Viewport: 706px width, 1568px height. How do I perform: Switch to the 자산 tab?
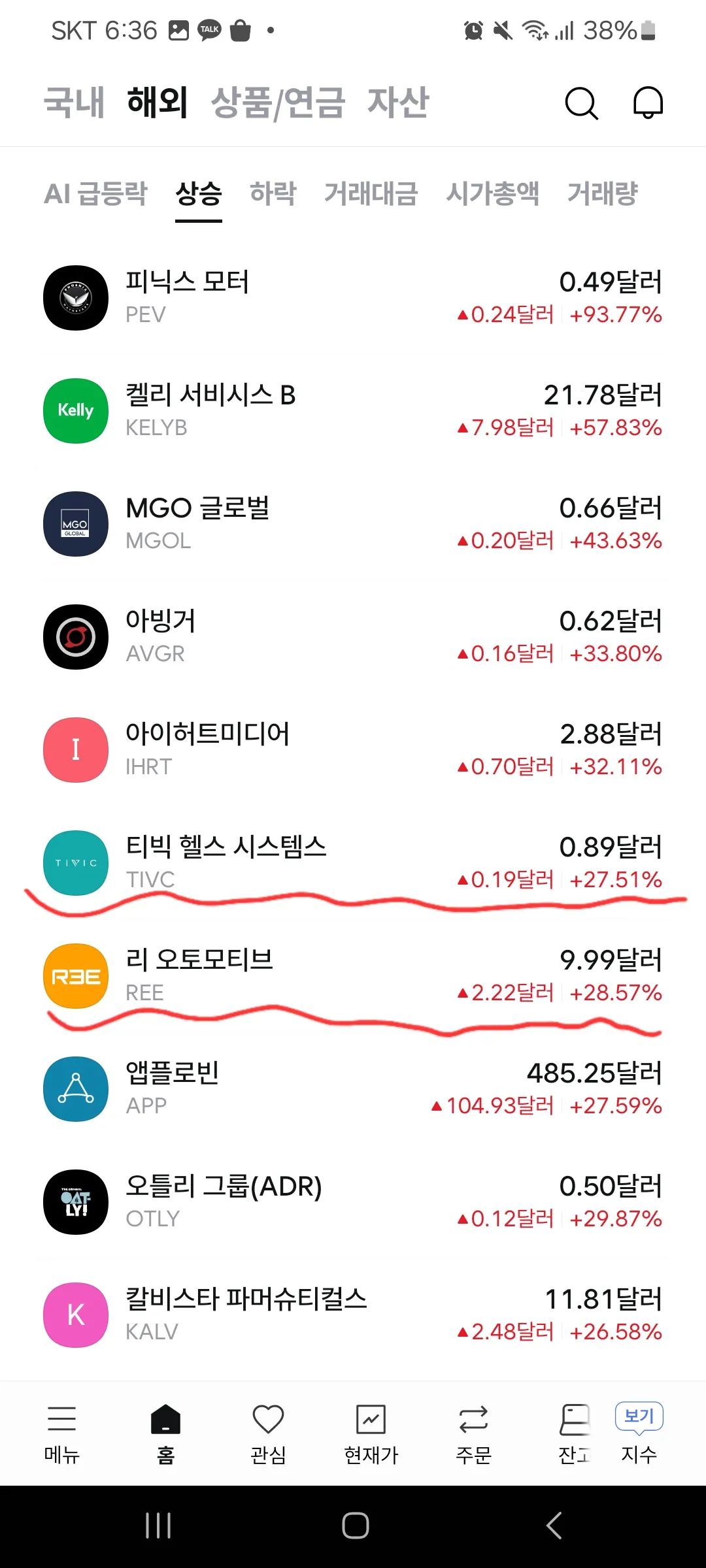401,103
